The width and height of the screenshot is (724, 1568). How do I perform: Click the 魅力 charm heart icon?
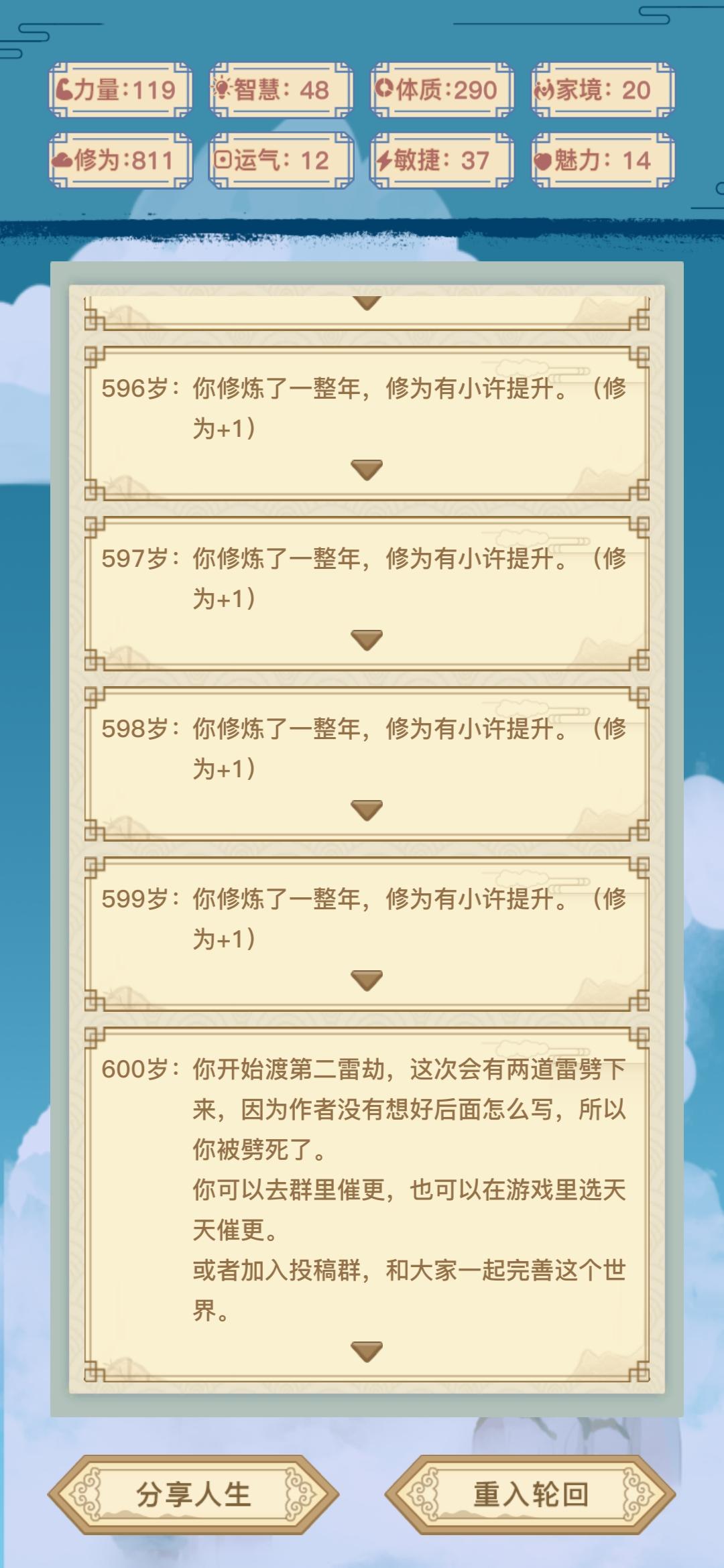[543, 159]
